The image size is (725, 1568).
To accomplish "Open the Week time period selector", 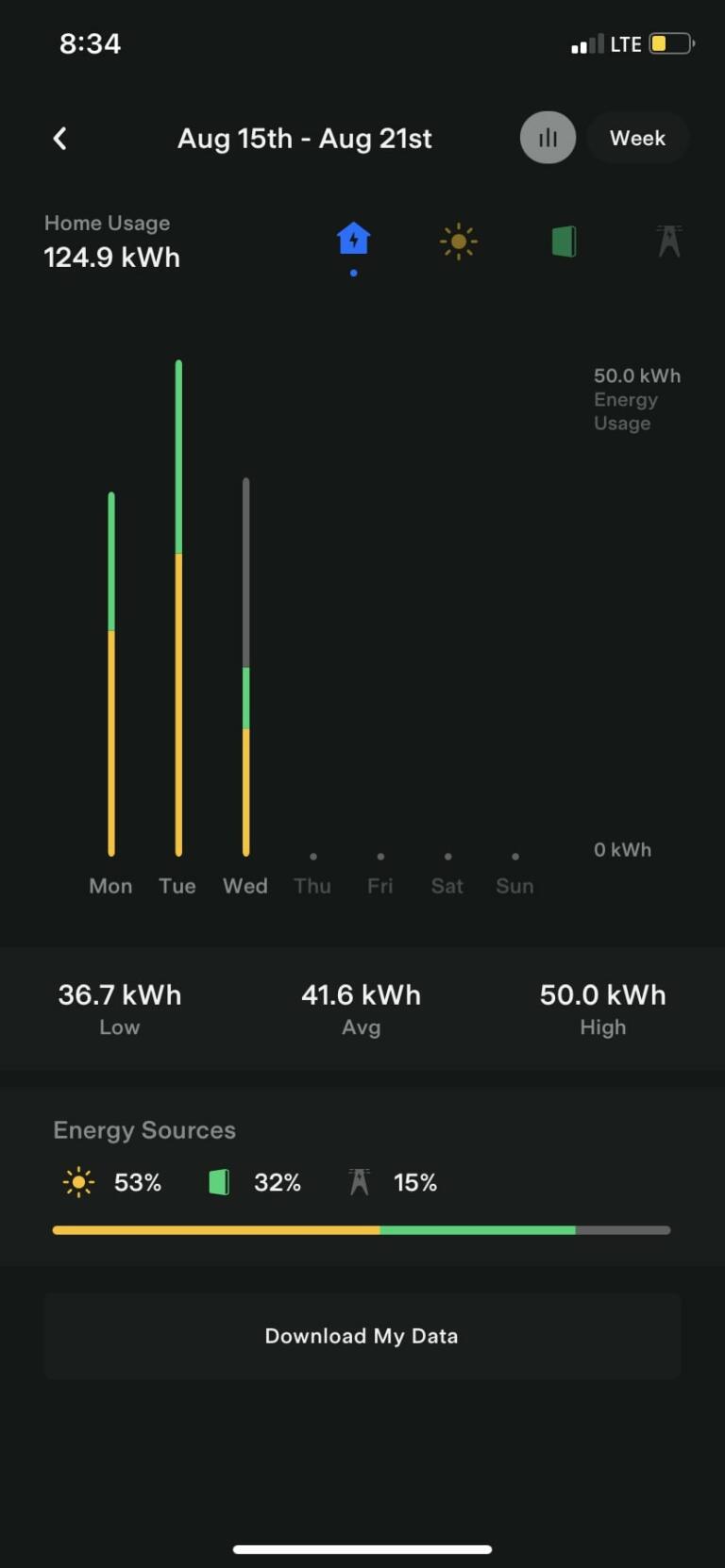I will (x=637, y=138).
